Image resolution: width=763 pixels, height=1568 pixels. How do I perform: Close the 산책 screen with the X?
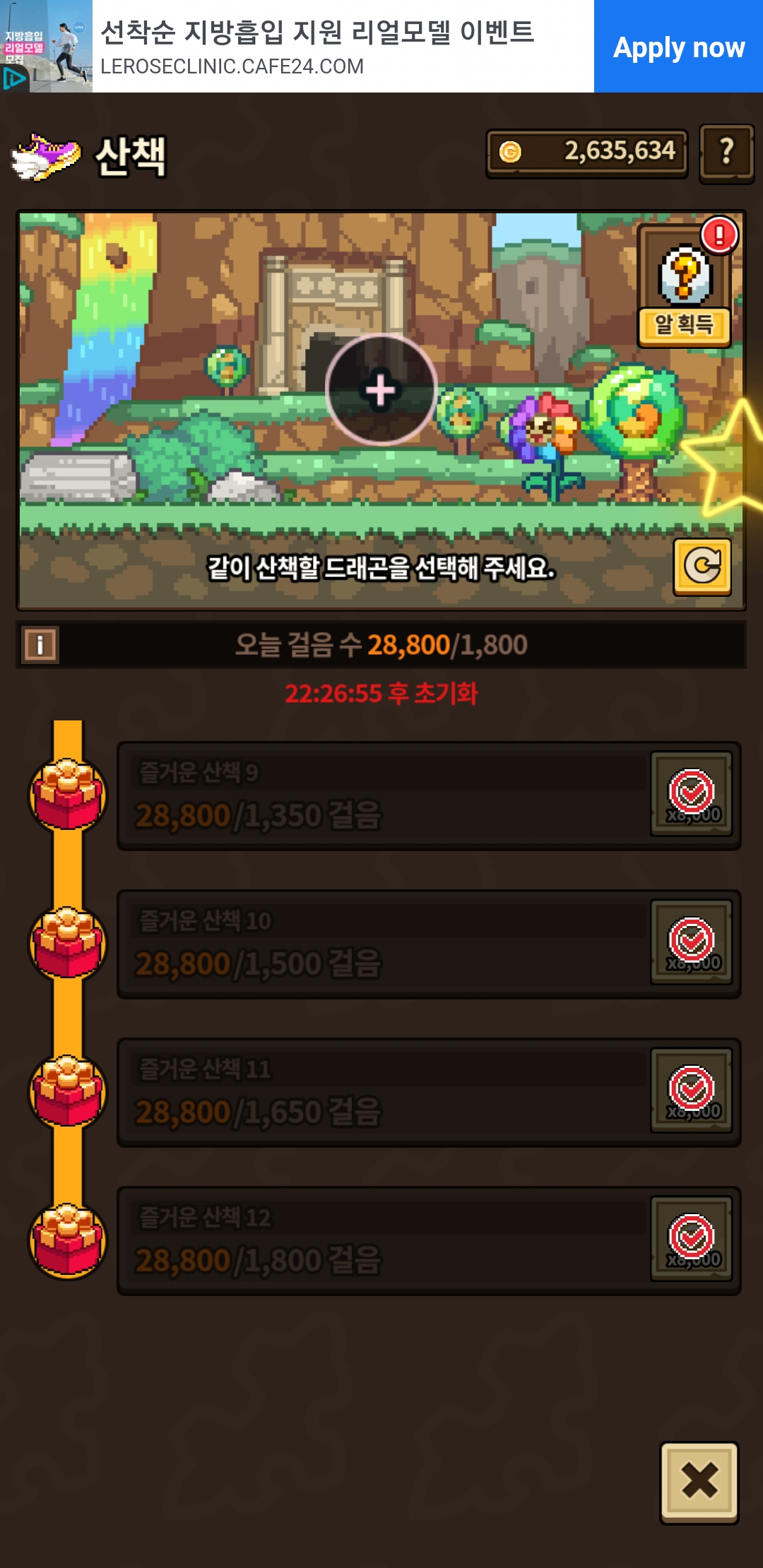coord(699,1481)
